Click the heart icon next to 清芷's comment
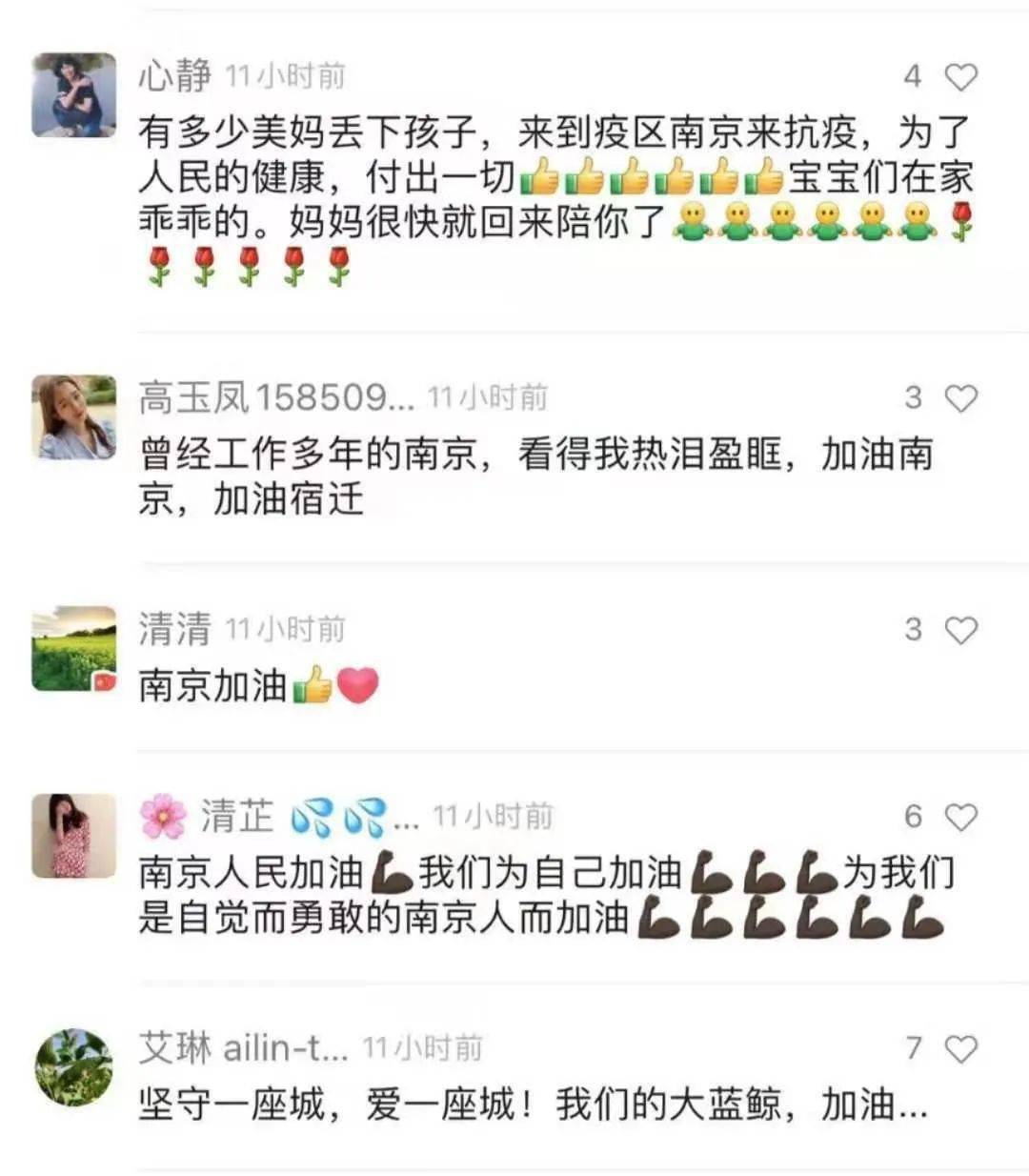The image size is (1029, 1176). point(960,815)
